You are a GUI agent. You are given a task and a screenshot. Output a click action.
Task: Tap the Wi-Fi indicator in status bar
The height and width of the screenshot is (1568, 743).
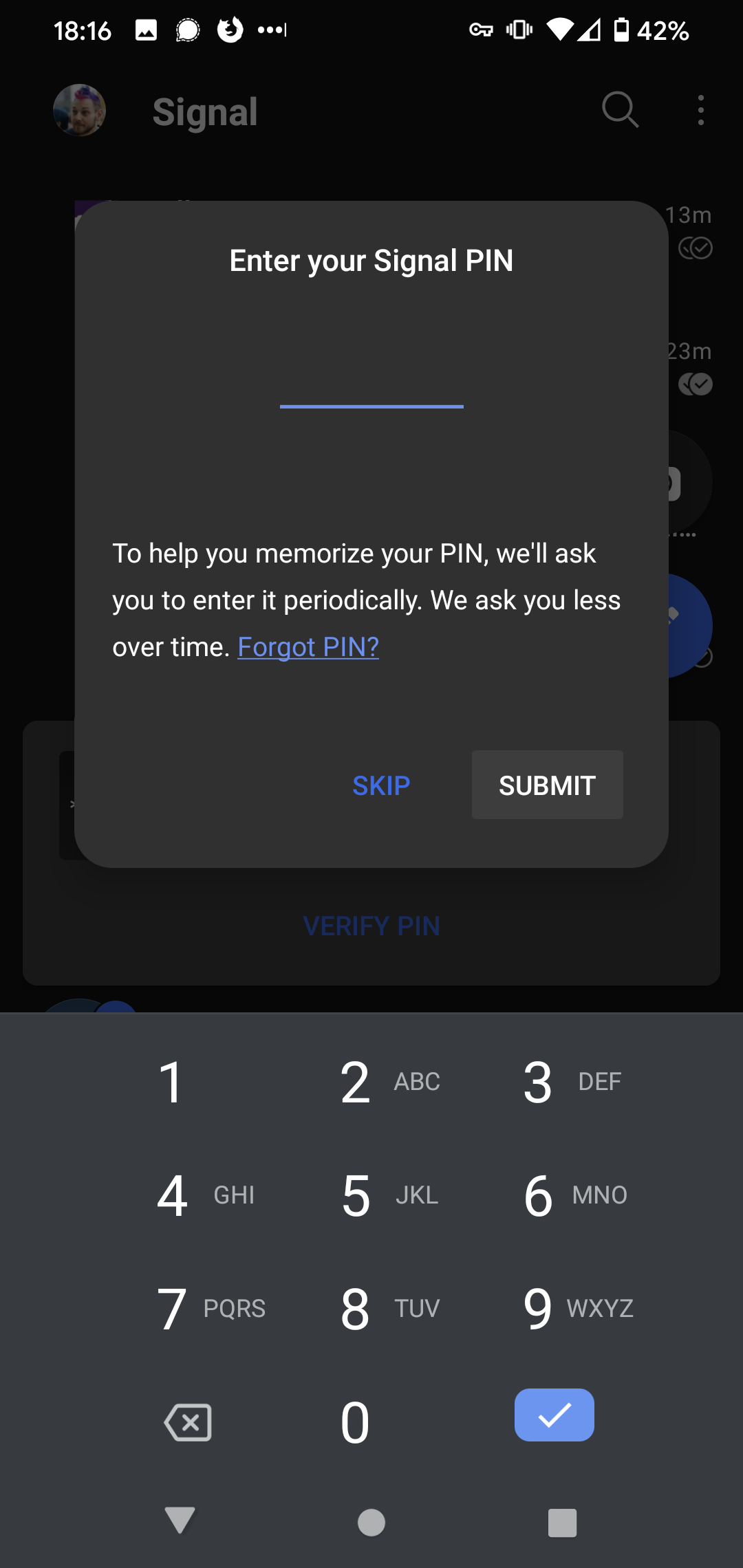[559, 30]
